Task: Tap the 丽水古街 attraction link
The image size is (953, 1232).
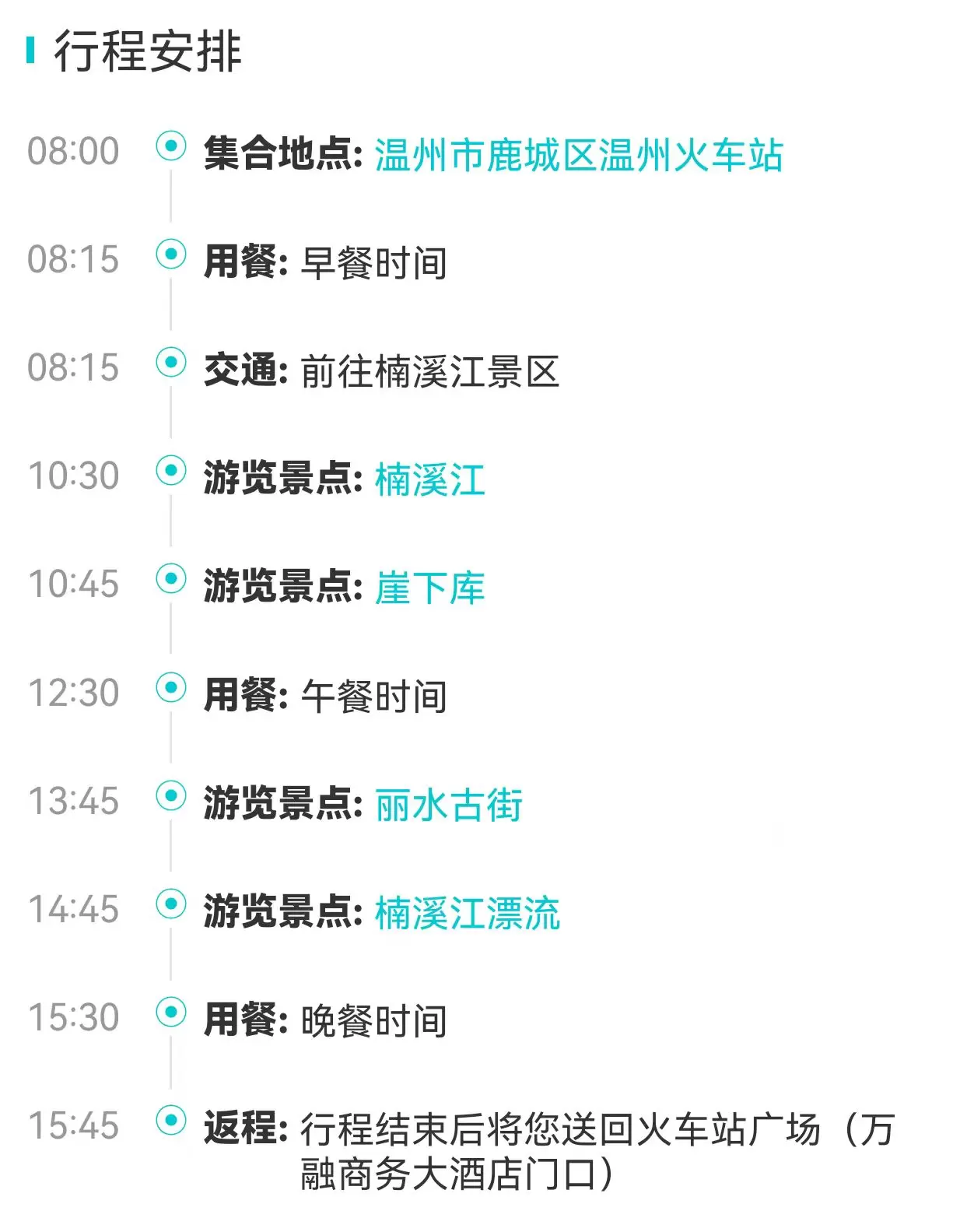Action: pyautogui.click(x=448, y=805)
